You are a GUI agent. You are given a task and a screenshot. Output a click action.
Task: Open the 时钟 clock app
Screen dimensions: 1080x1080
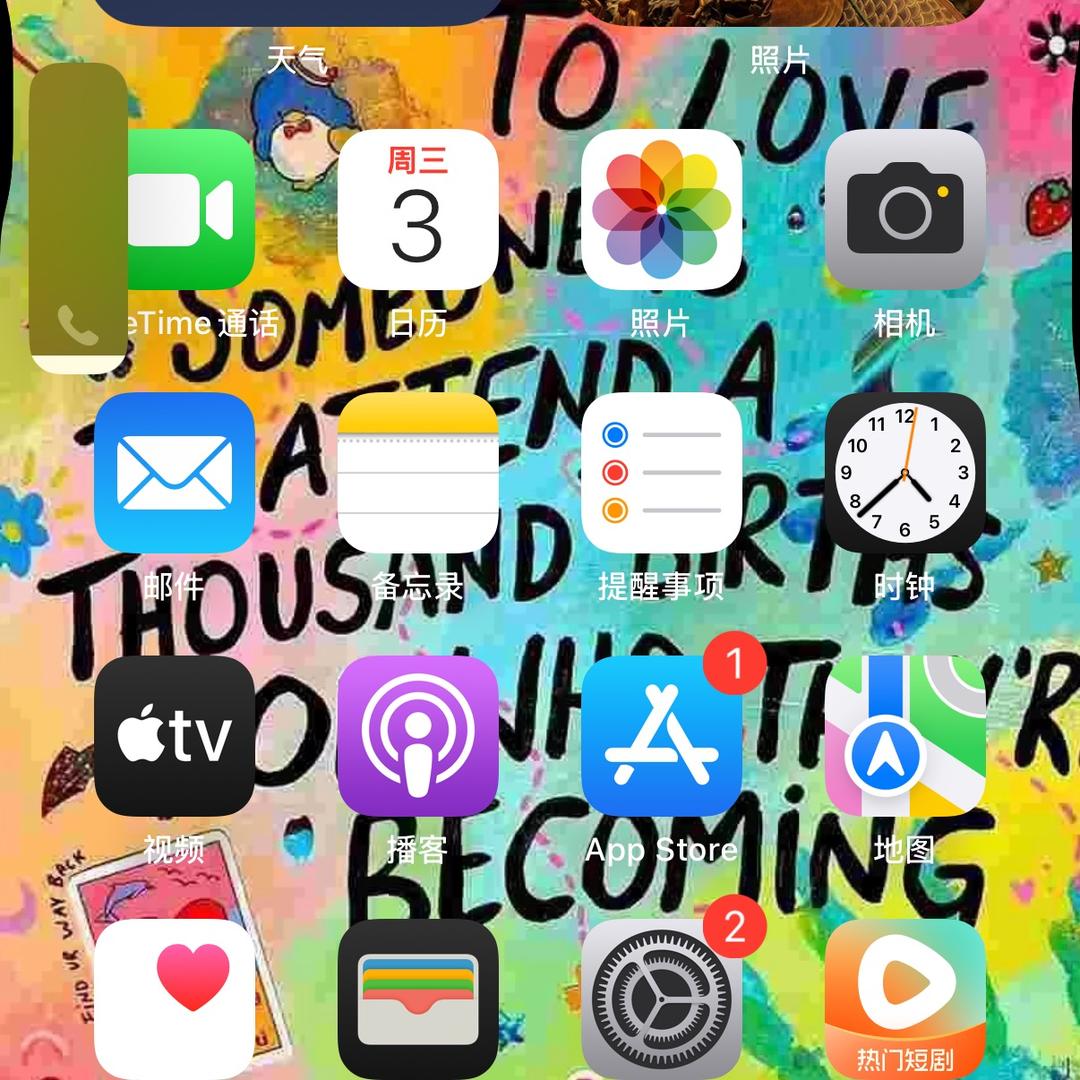(905, 472)
